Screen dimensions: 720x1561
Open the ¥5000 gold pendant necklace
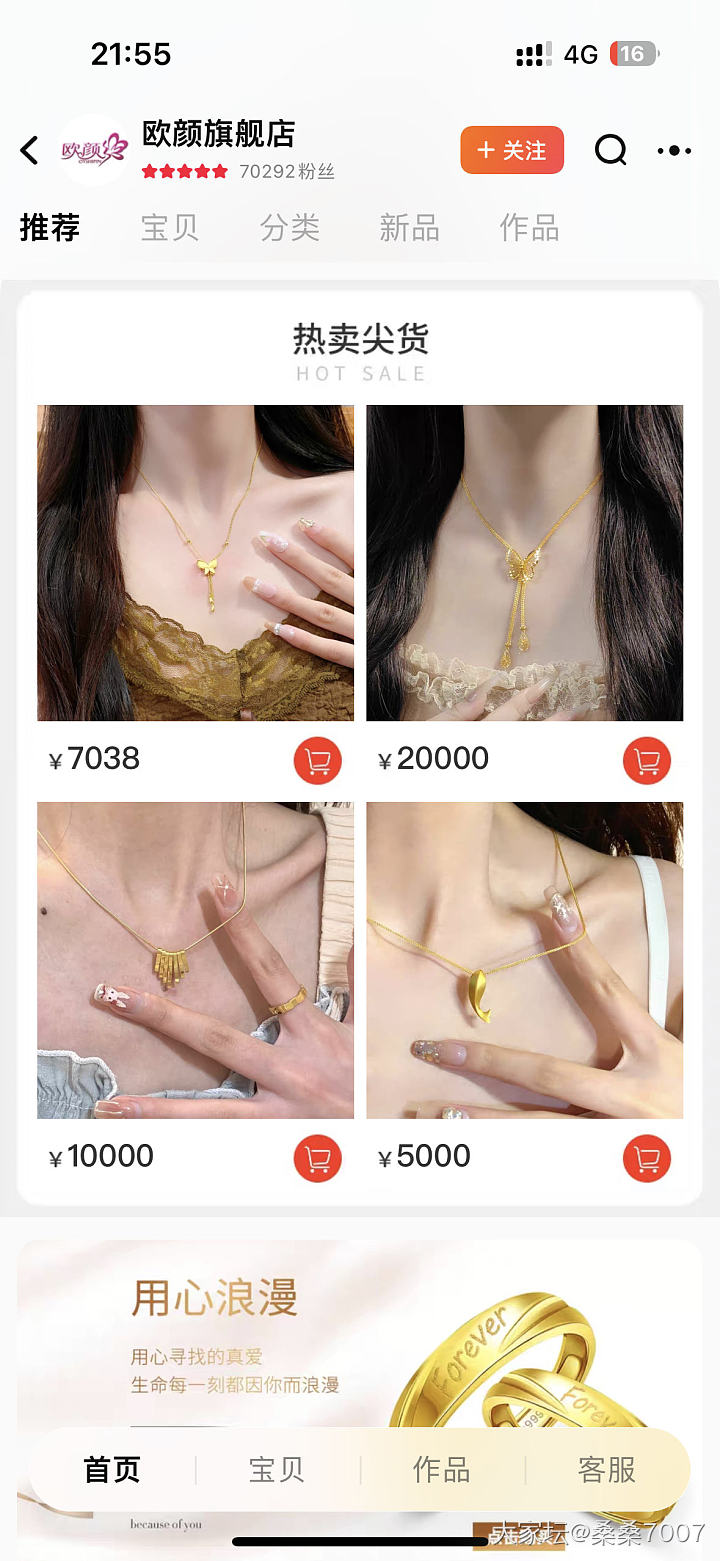524,960
